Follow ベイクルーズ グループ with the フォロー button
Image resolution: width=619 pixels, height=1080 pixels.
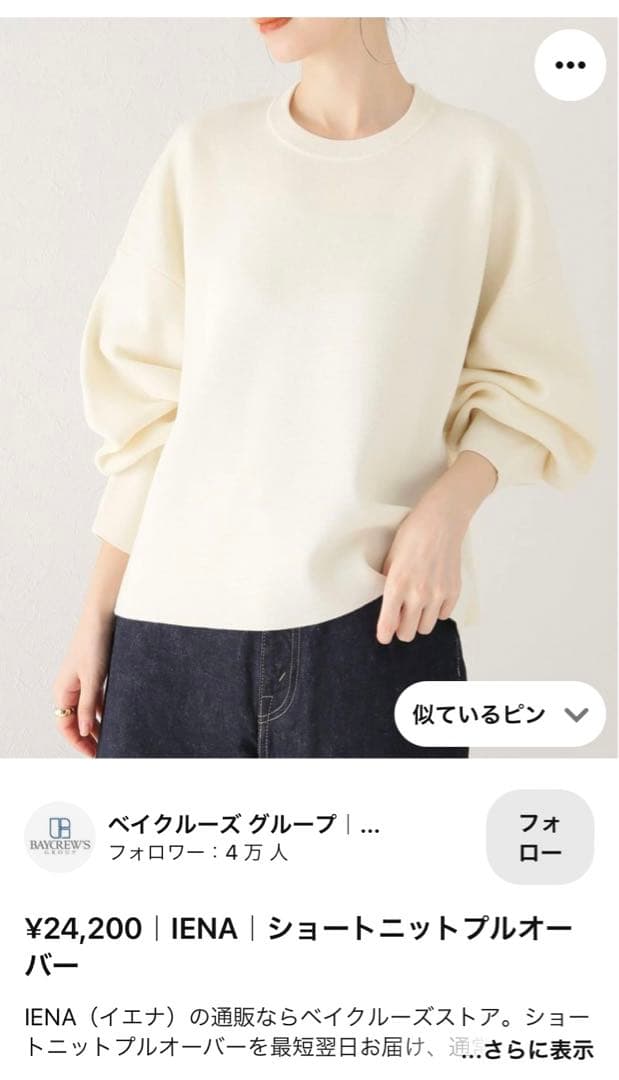(x=539, y=839)
